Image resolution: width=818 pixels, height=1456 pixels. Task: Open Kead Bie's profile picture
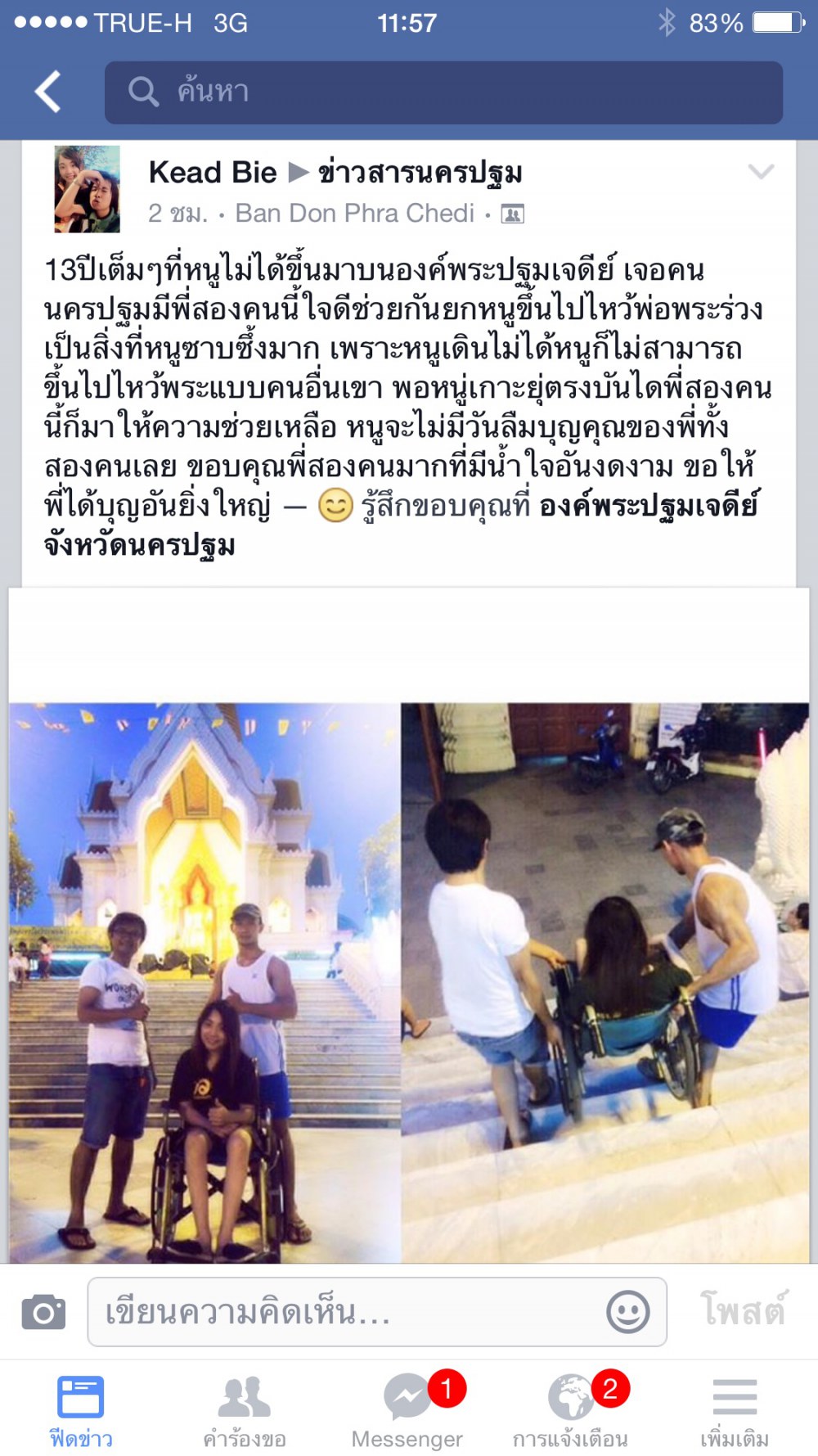[x=88, y=189]
